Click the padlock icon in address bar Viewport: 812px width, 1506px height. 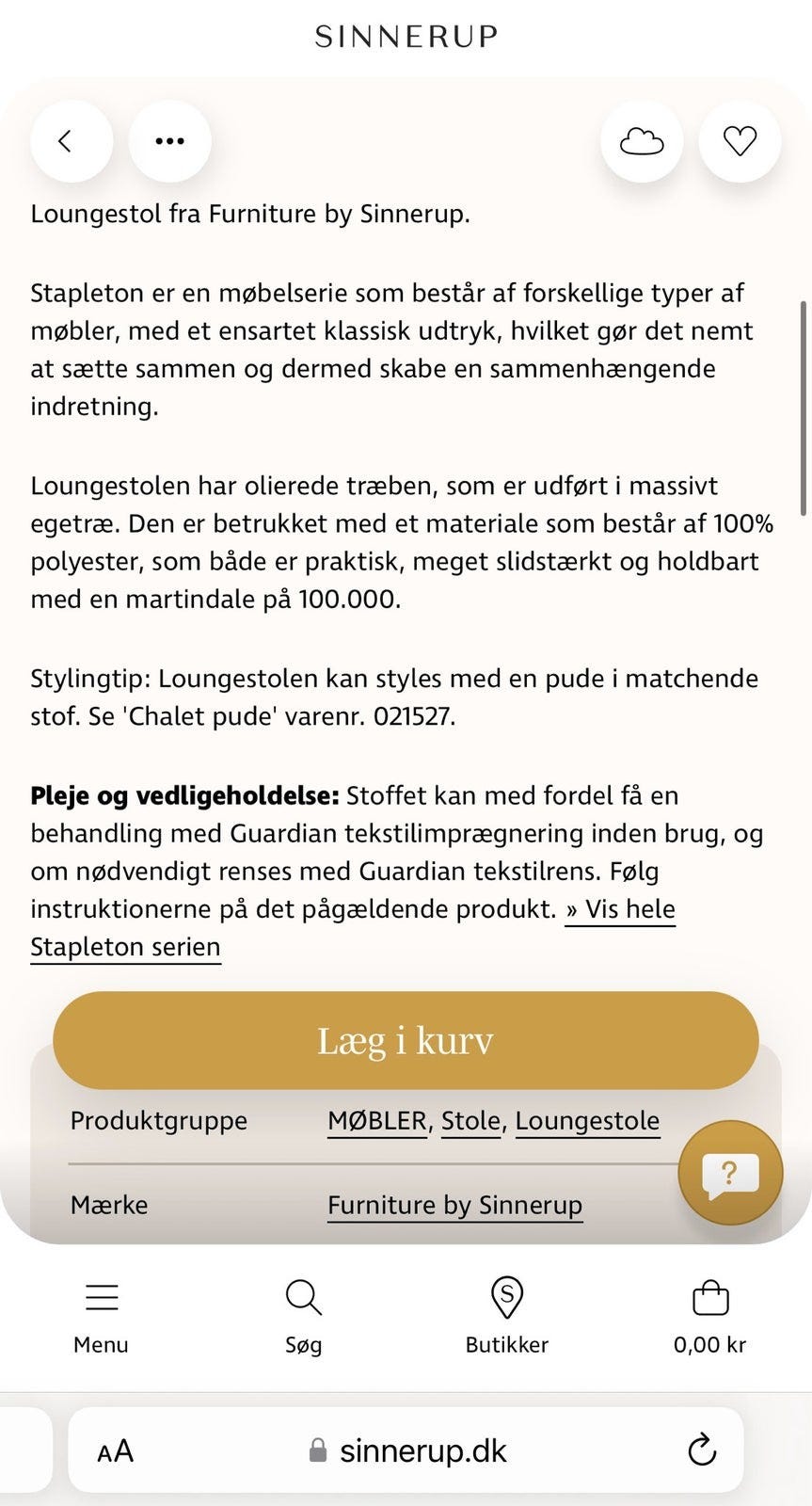click(x=319, y=1450)
